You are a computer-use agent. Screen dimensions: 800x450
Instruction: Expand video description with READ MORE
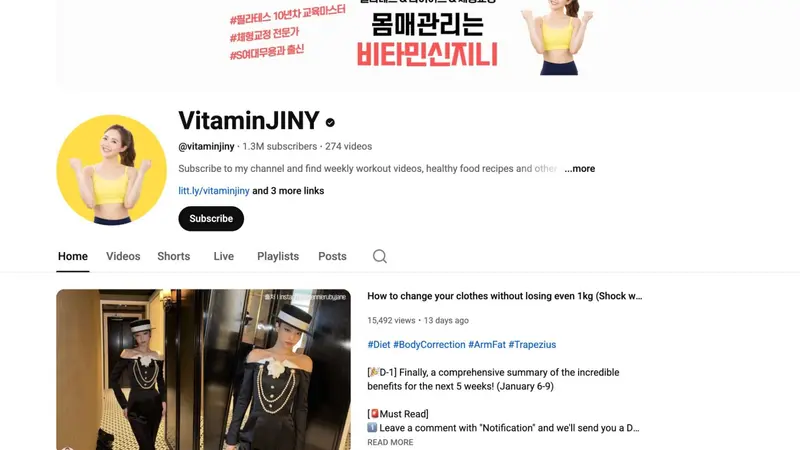pos(390,442)
